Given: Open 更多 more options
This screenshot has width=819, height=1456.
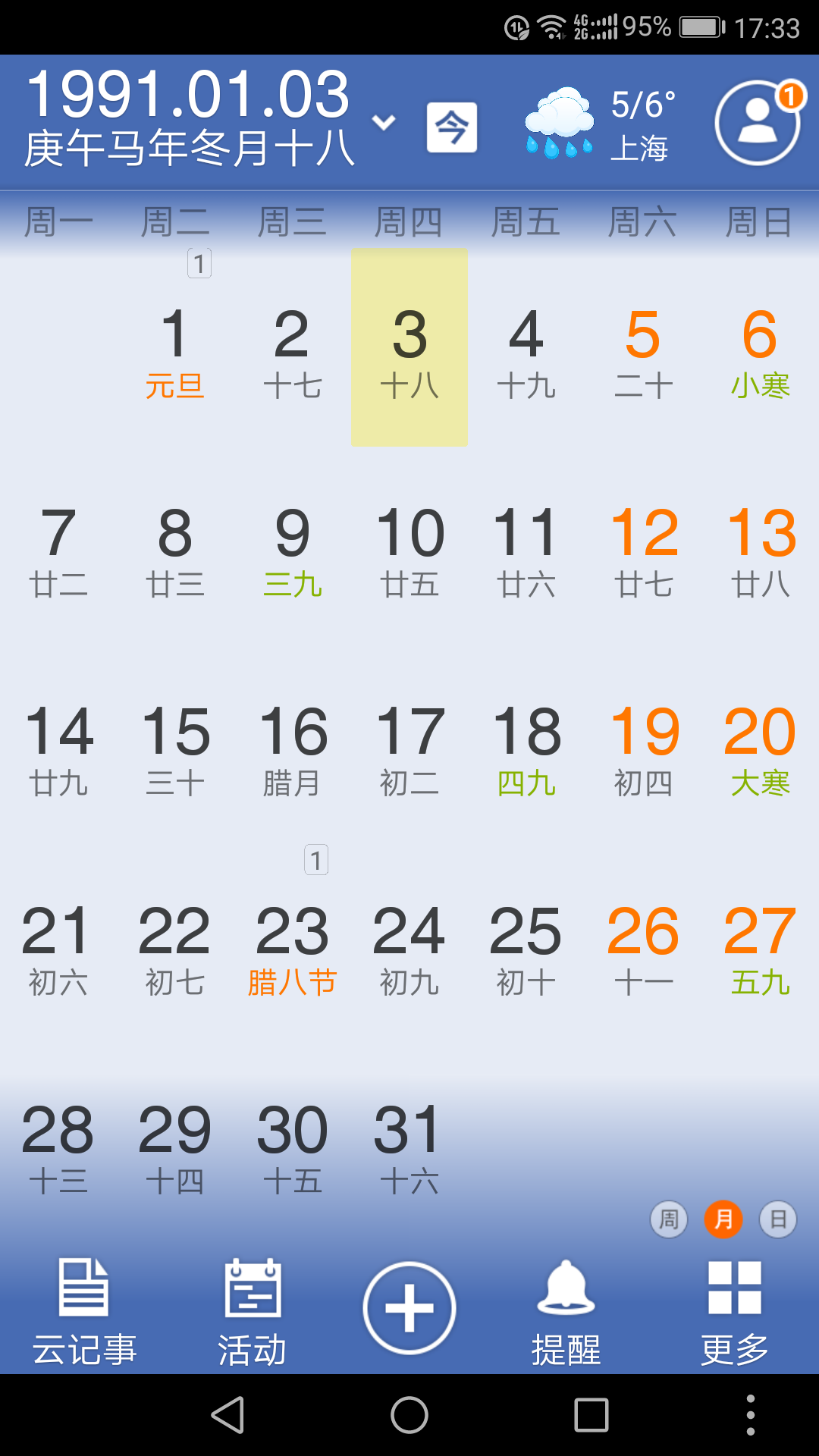Looking at the screenshot, I should coord(734,1311).
